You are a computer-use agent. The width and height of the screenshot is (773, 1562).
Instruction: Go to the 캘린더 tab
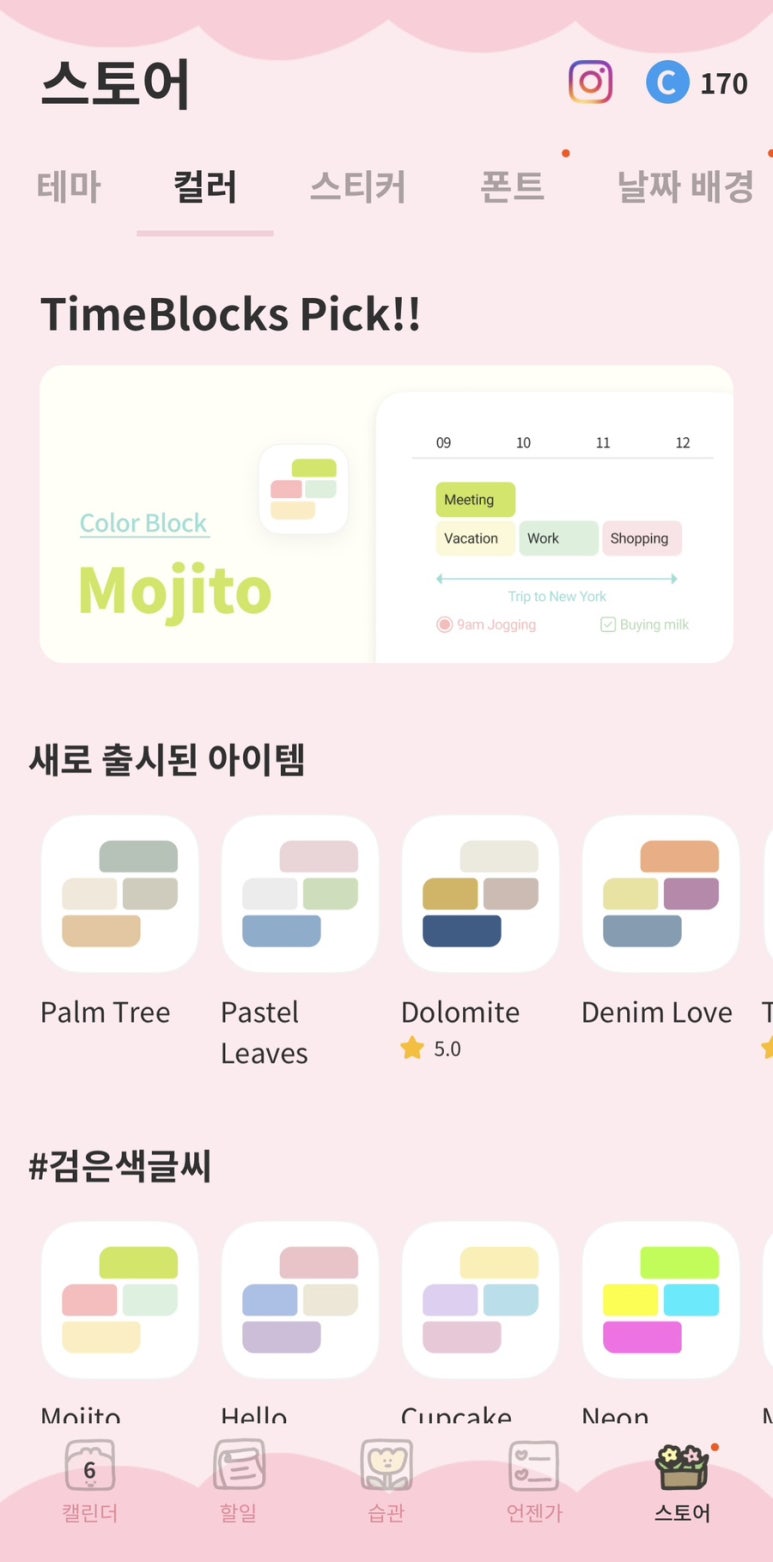click(90, 1482)
